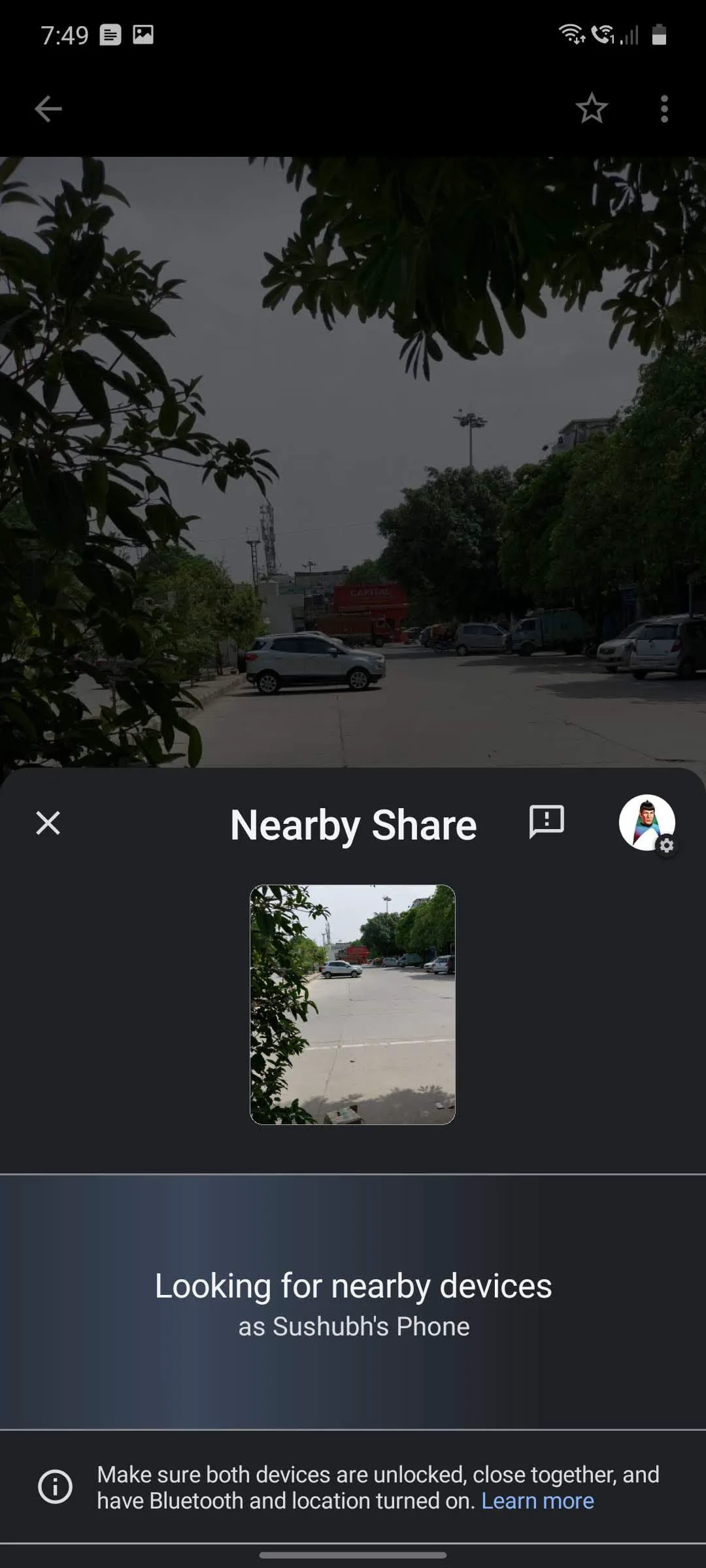Open the Learn more link
706x1568 pixels.
(x=537, y=1501)
